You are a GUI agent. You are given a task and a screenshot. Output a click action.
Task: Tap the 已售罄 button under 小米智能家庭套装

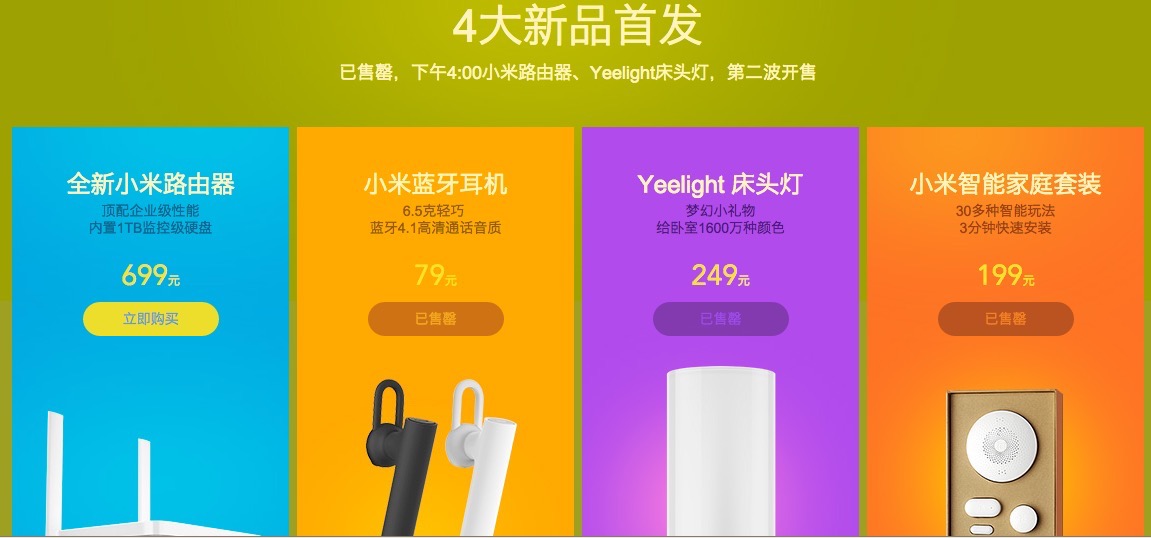tap(1005, 319)
